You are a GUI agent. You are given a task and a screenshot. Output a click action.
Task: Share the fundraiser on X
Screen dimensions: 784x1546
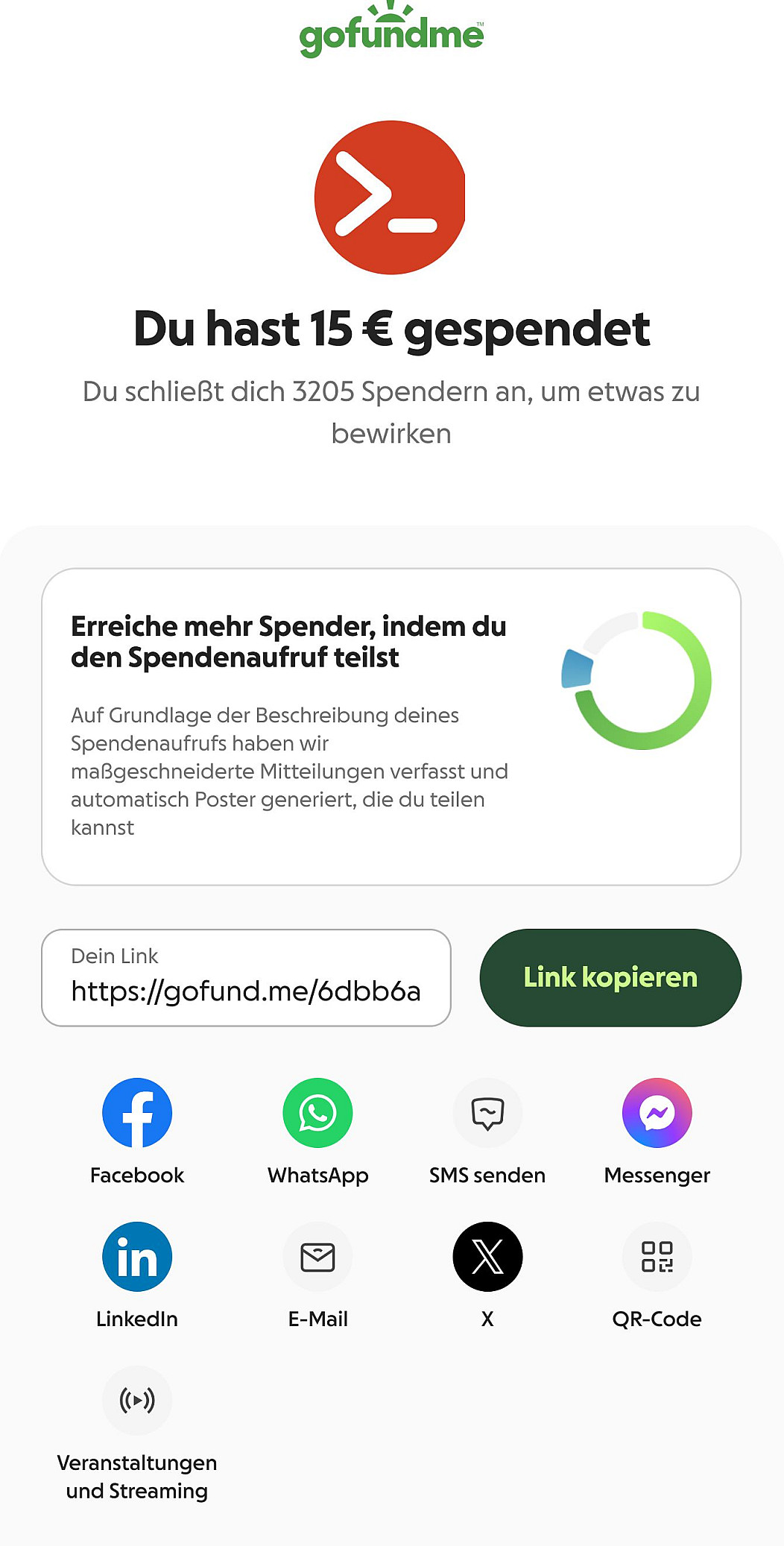click(x=487, y=1257)
